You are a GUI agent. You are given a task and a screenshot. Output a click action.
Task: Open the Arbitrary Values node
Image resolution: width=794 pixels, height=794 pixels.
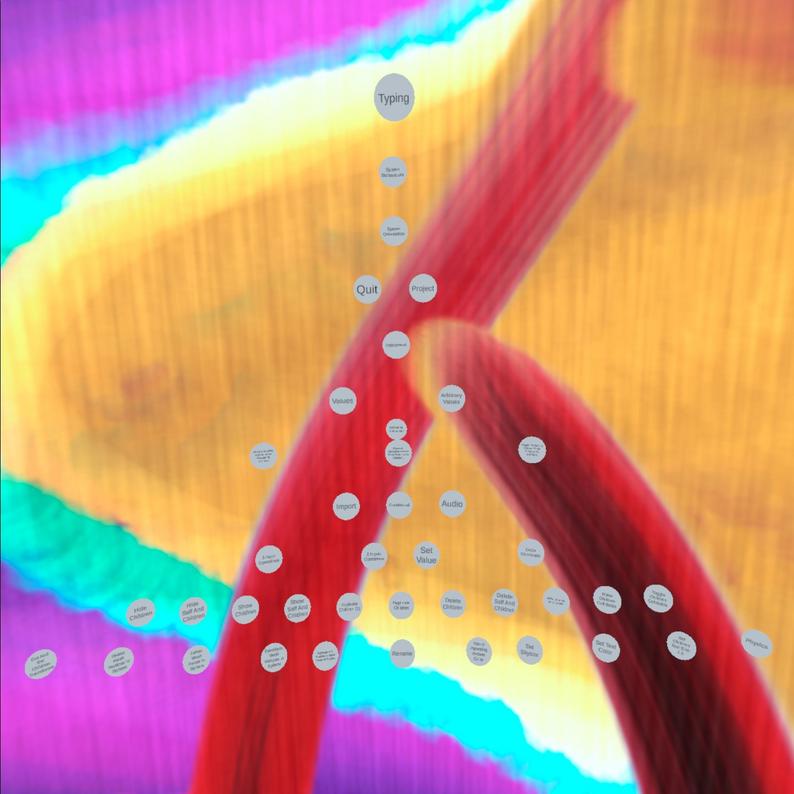tap(452, 398)
